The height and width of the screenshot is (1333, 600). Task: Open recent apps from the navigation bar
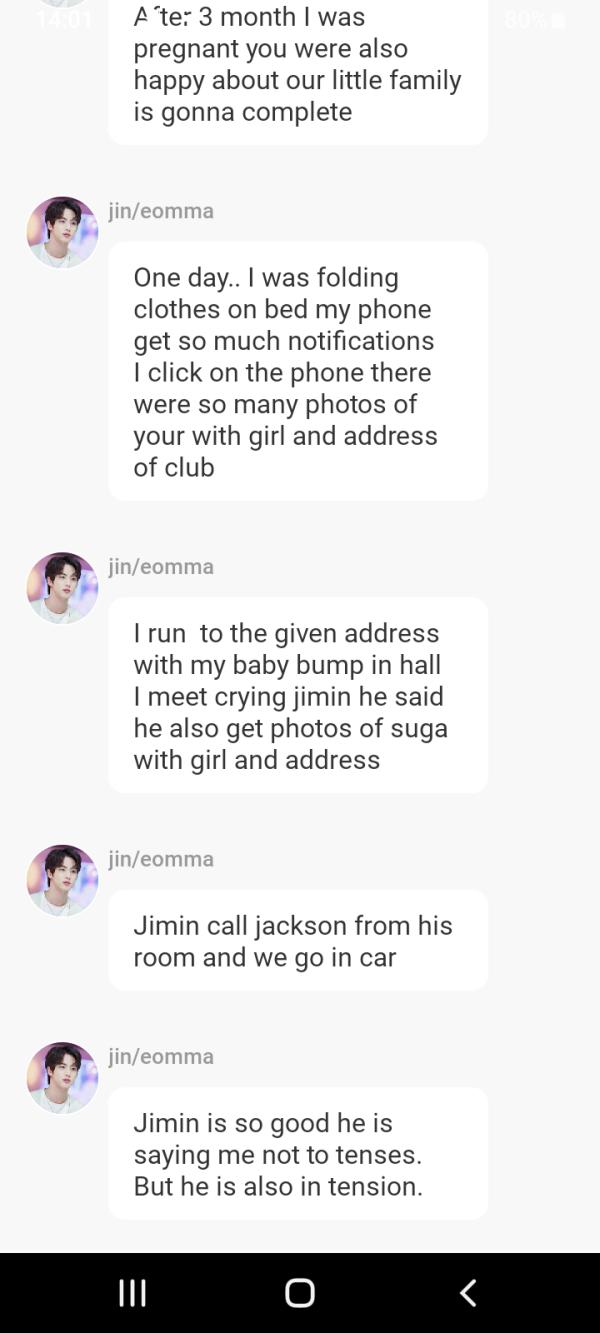132,1292
